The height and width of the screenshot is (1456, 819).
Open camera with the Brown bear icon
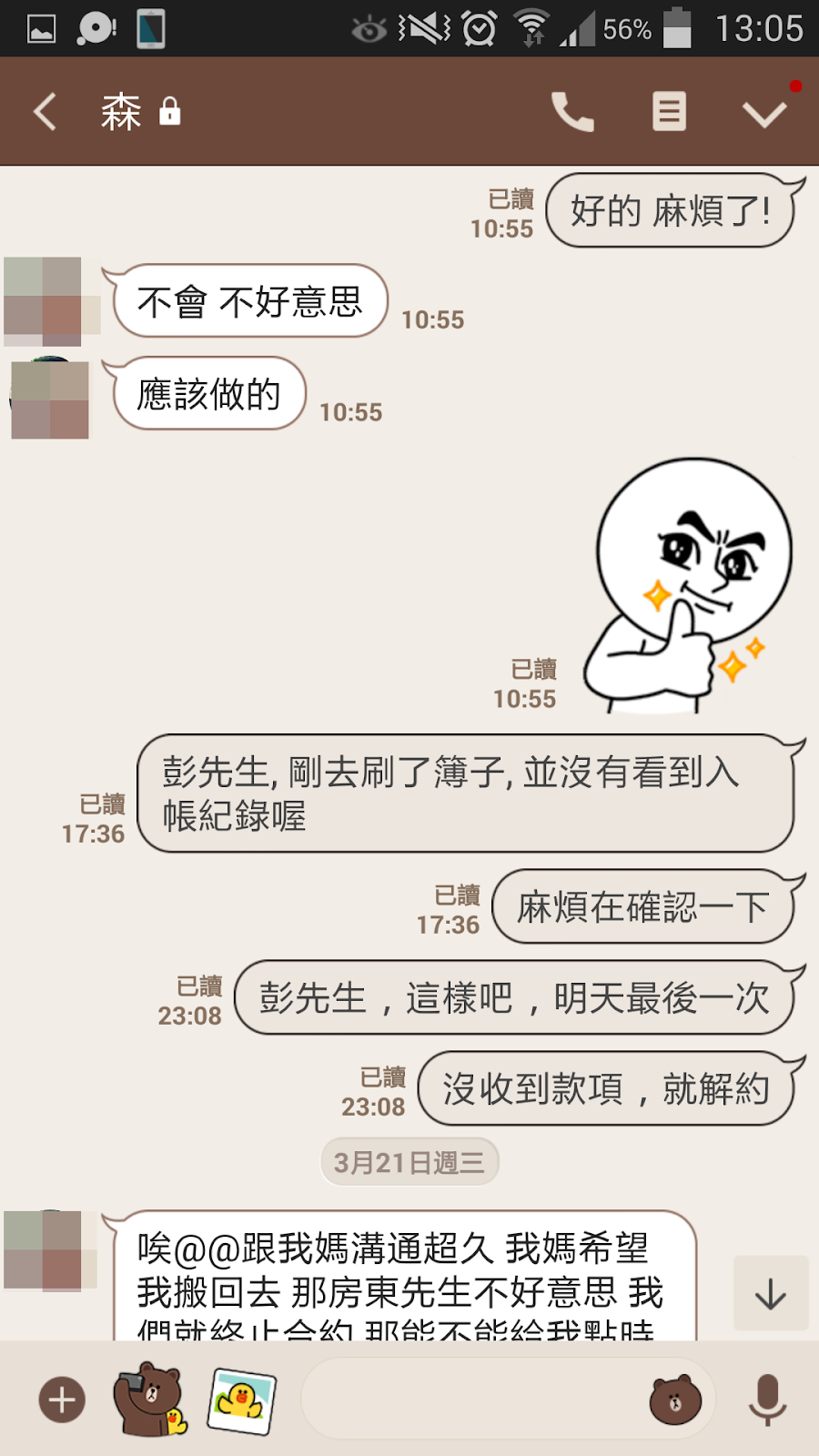click(x=148, y=1399)
